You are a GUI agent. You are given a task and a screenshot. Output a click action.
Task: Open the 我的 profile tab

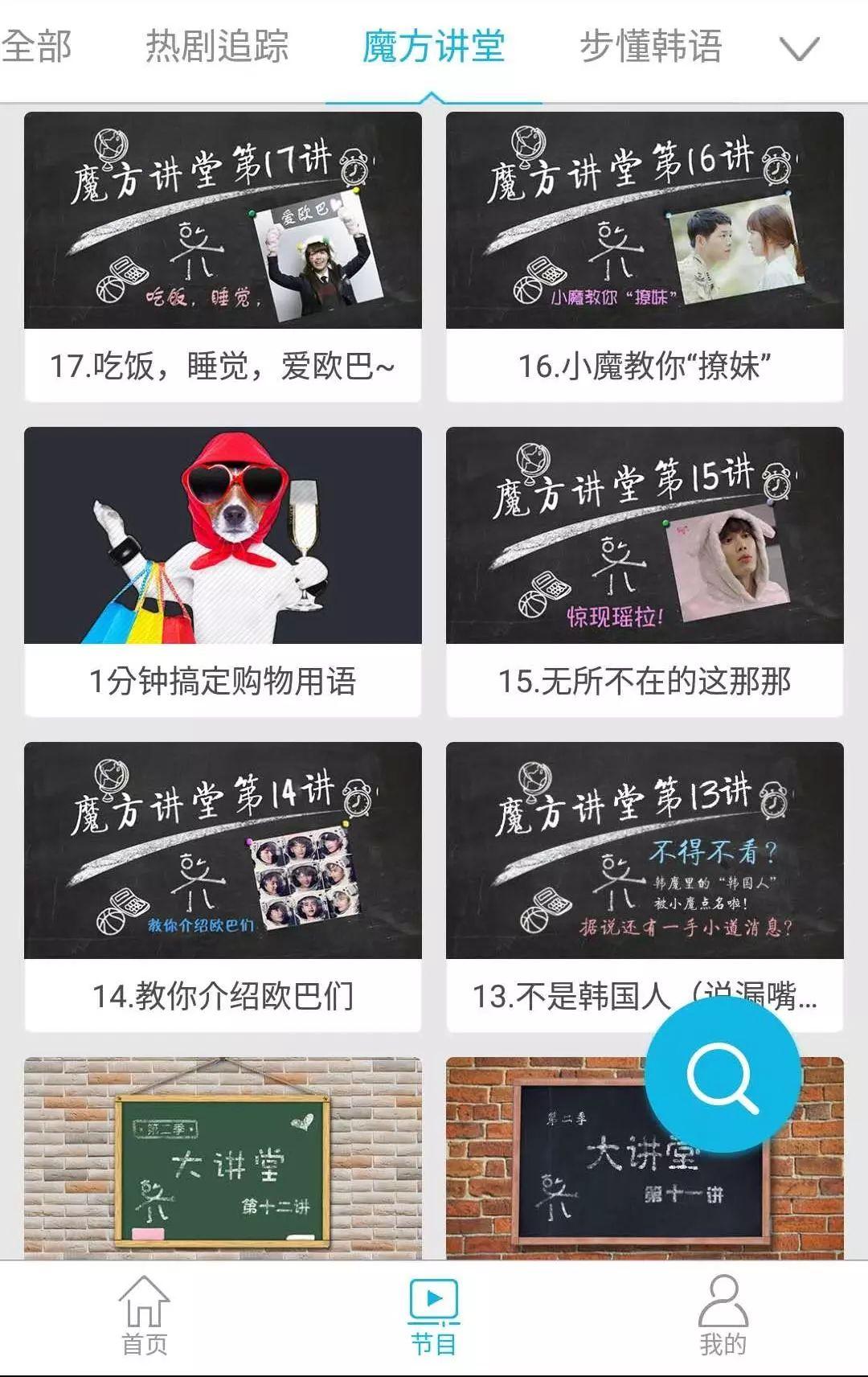(723, 1316)
